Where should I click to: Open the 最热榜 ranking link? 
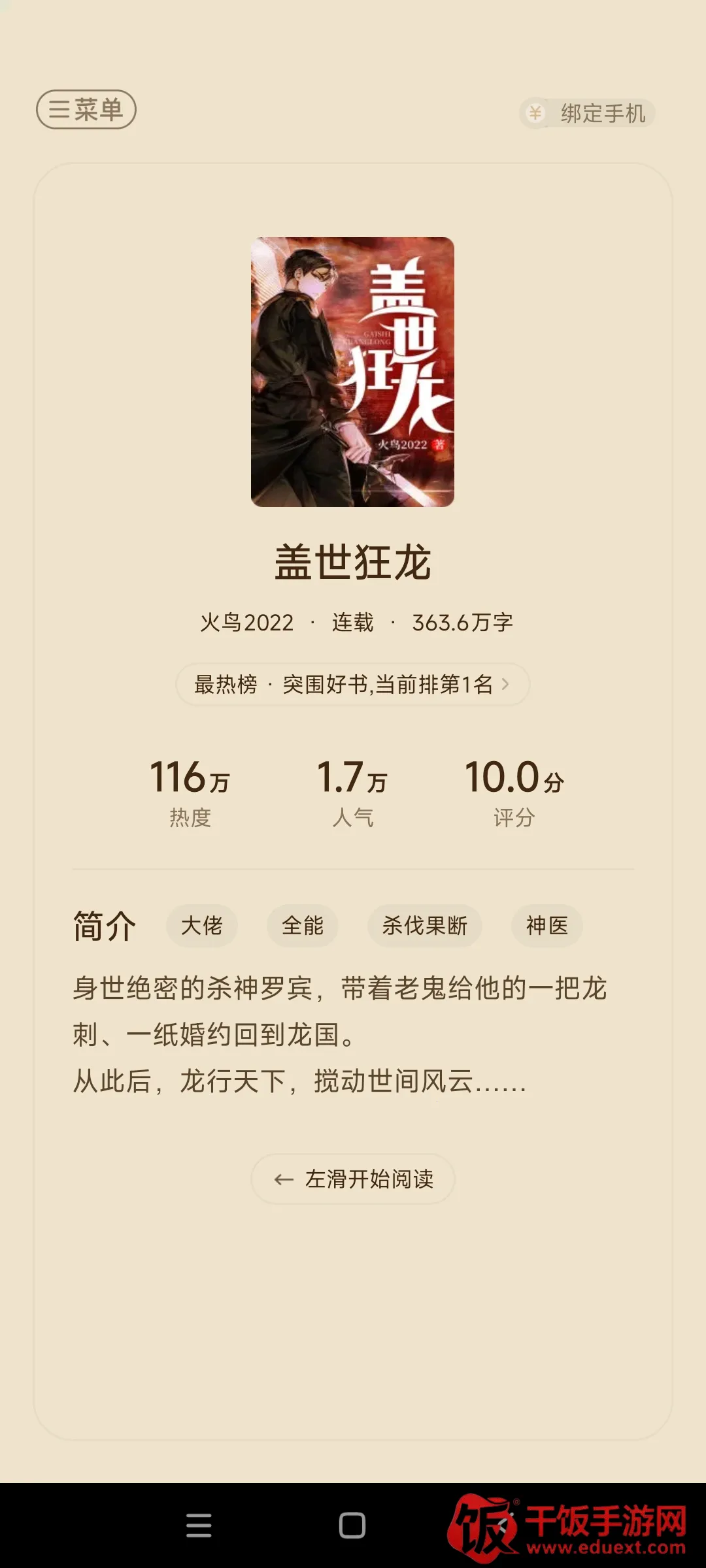click(352, 685)
